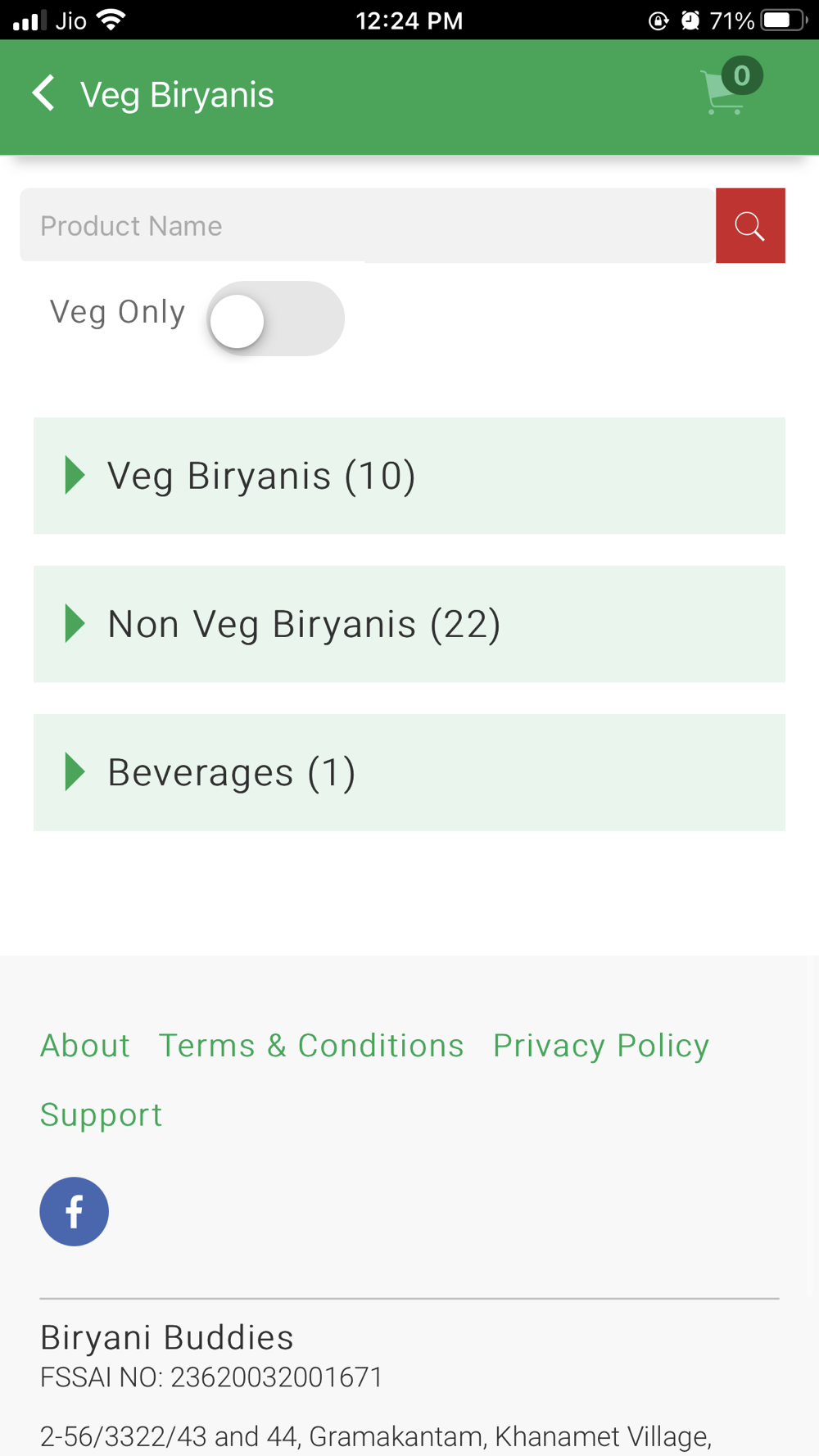
Task: Expand the Veg Biryanis (10) section
Action: (409, 476)
